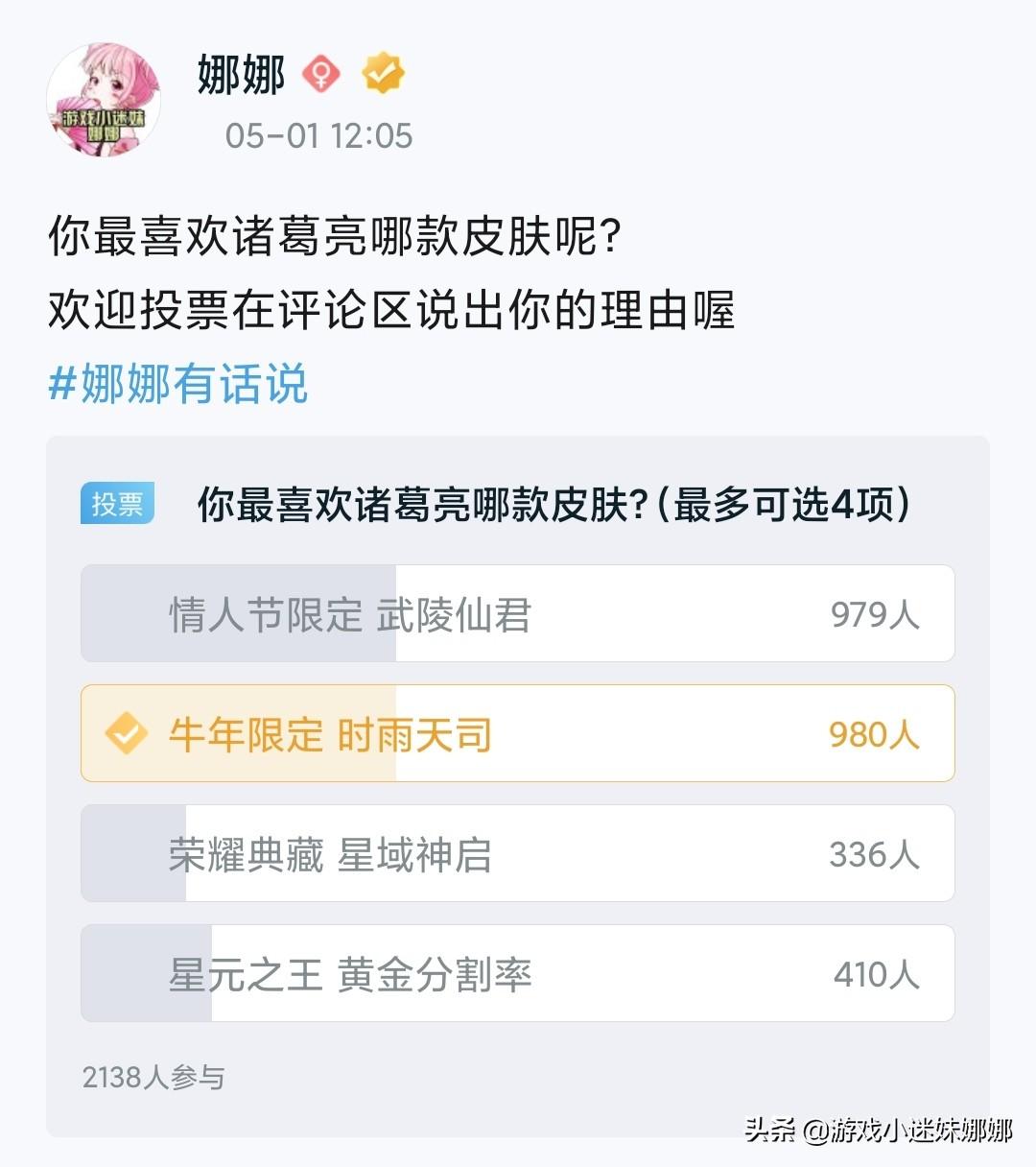Open the hashtag #娜娜有话说
Screen dimensions: 1036x1167
[178, 384]
